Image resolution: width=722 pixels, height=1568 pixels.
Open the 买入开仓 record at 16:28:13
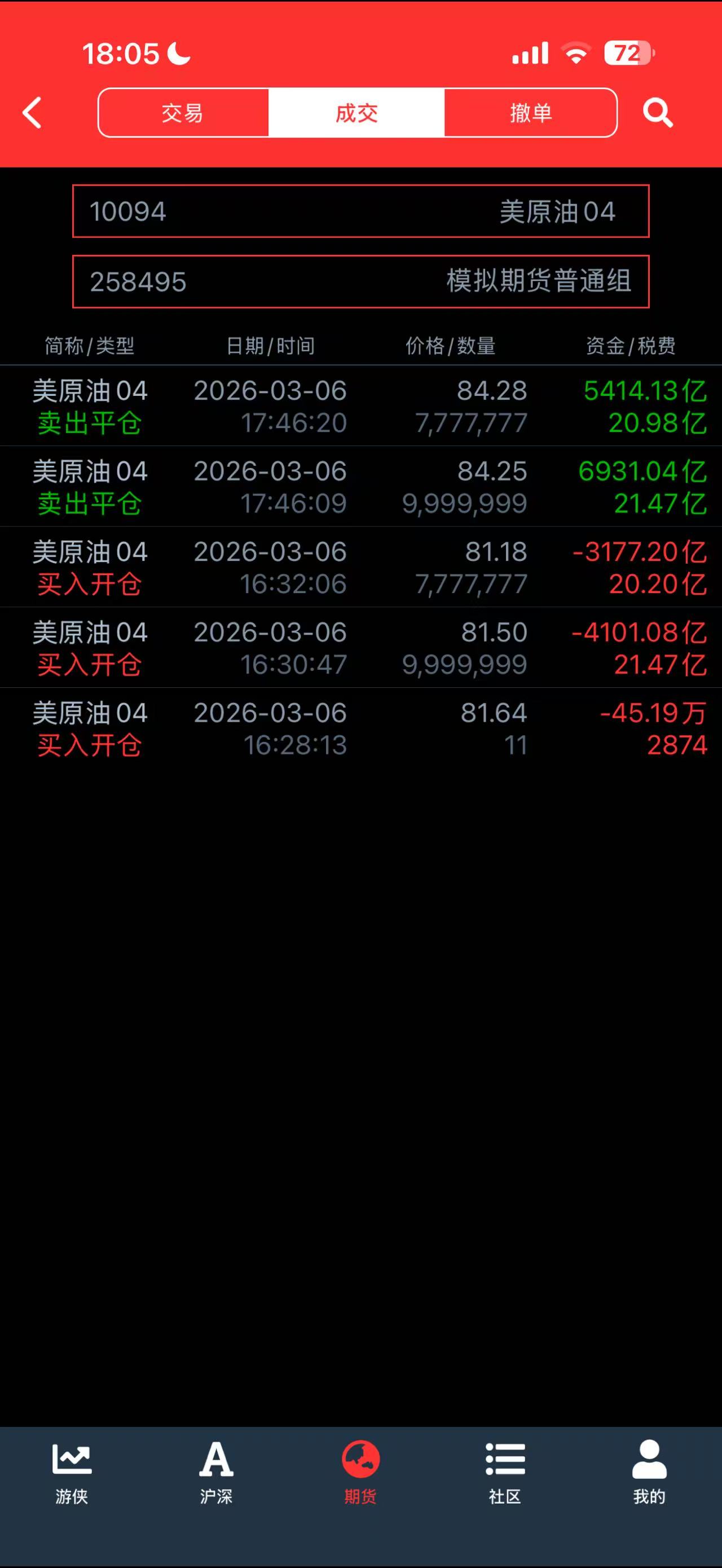pyautogui.click(x=360, y=728)
